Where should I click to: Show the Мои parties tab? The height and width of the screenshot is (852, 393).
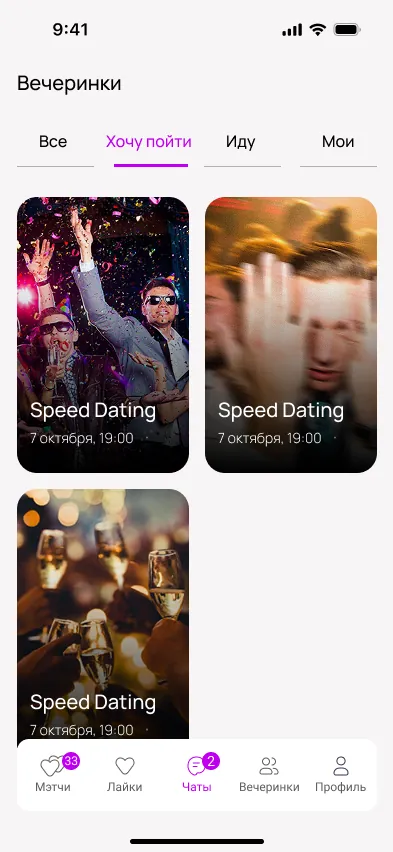pos(338,143)
